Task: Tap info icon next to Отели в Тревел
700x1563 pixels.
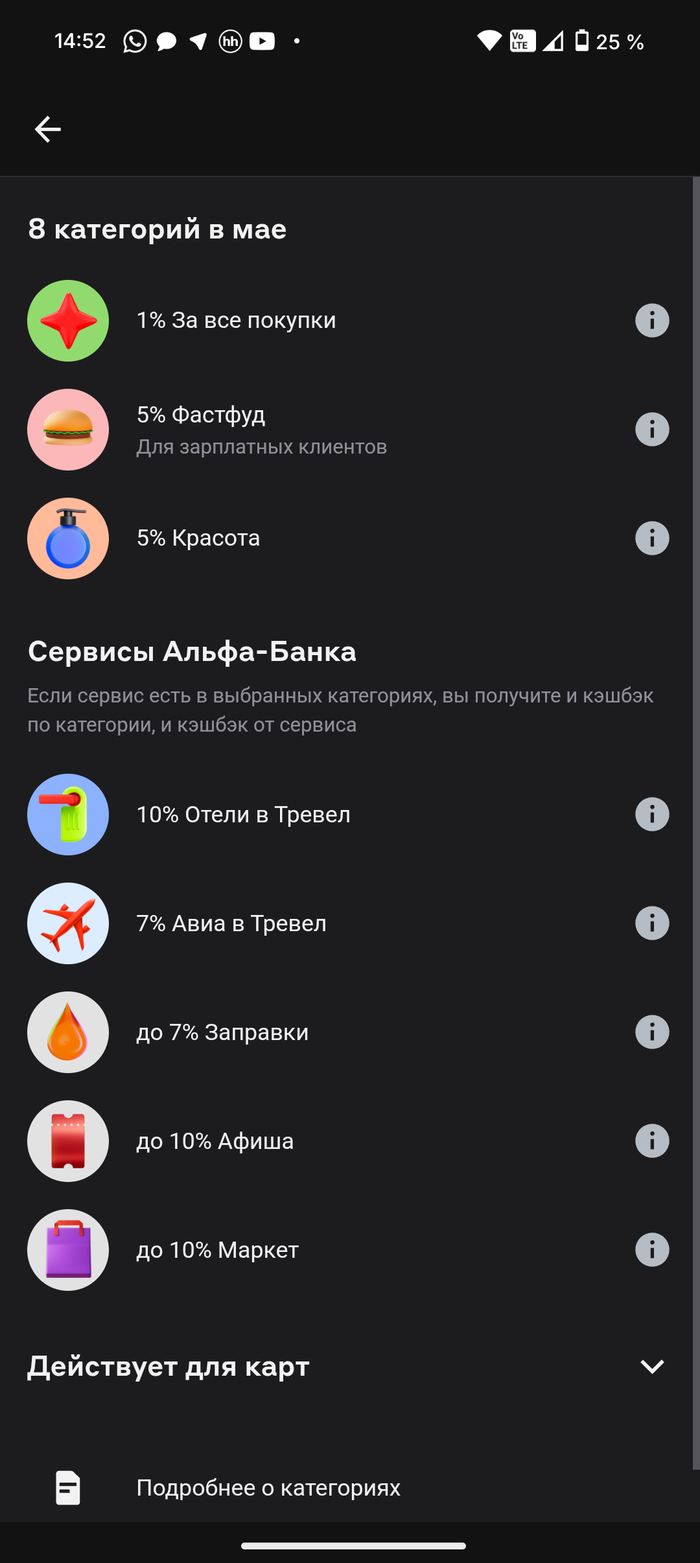Action: (x=652, y=814)
